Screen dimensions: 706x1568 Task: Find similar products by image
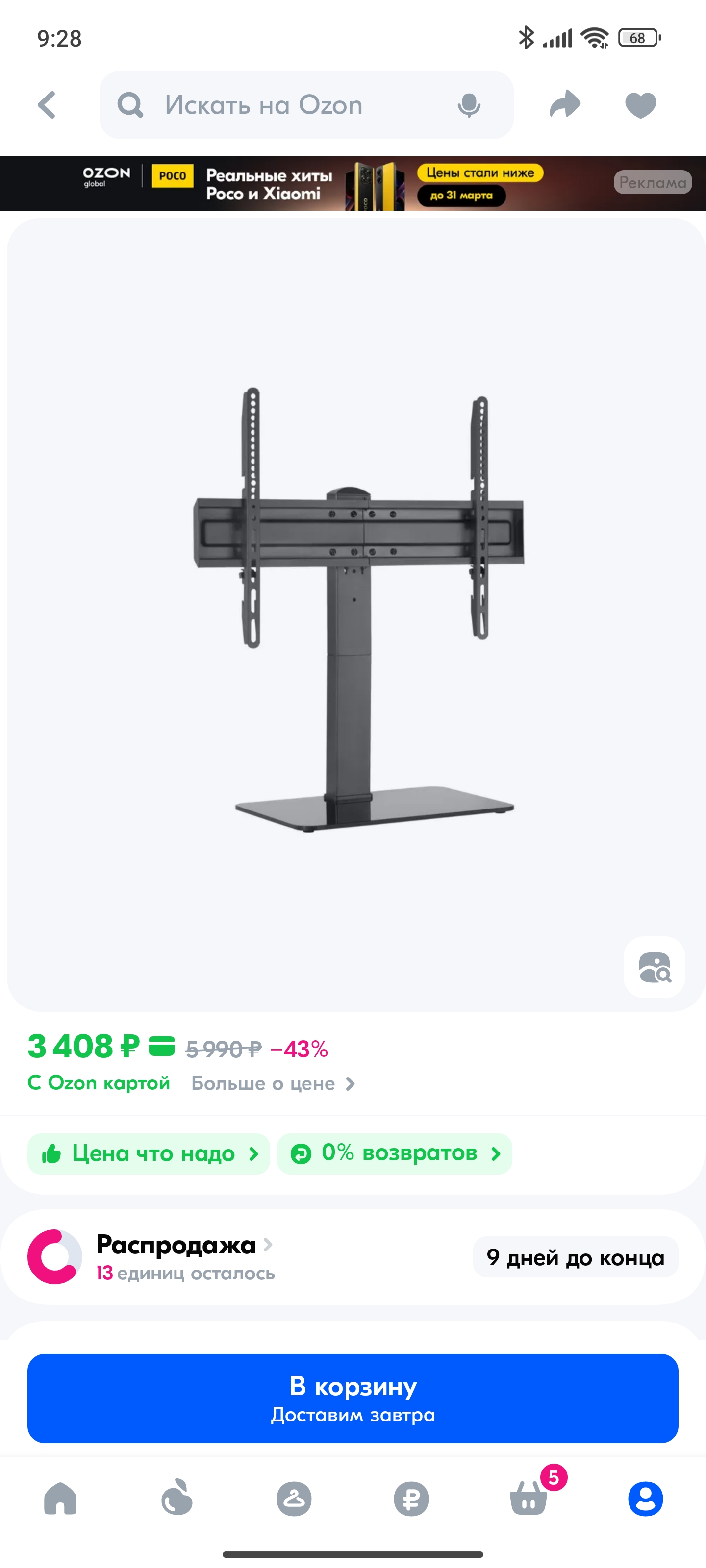(654, 967)
